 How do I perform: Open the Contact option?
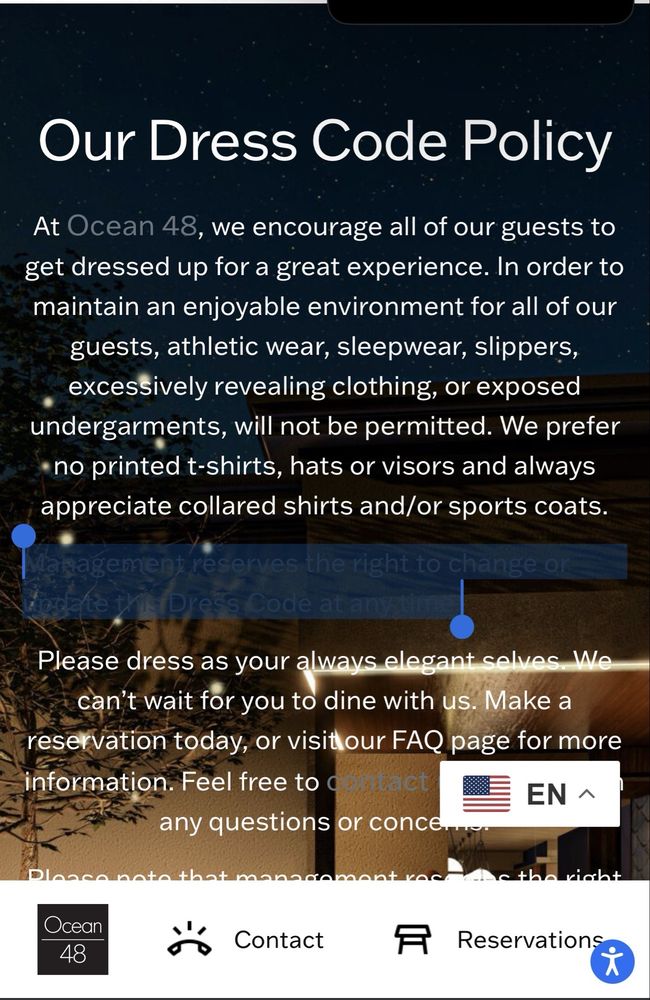246,940
